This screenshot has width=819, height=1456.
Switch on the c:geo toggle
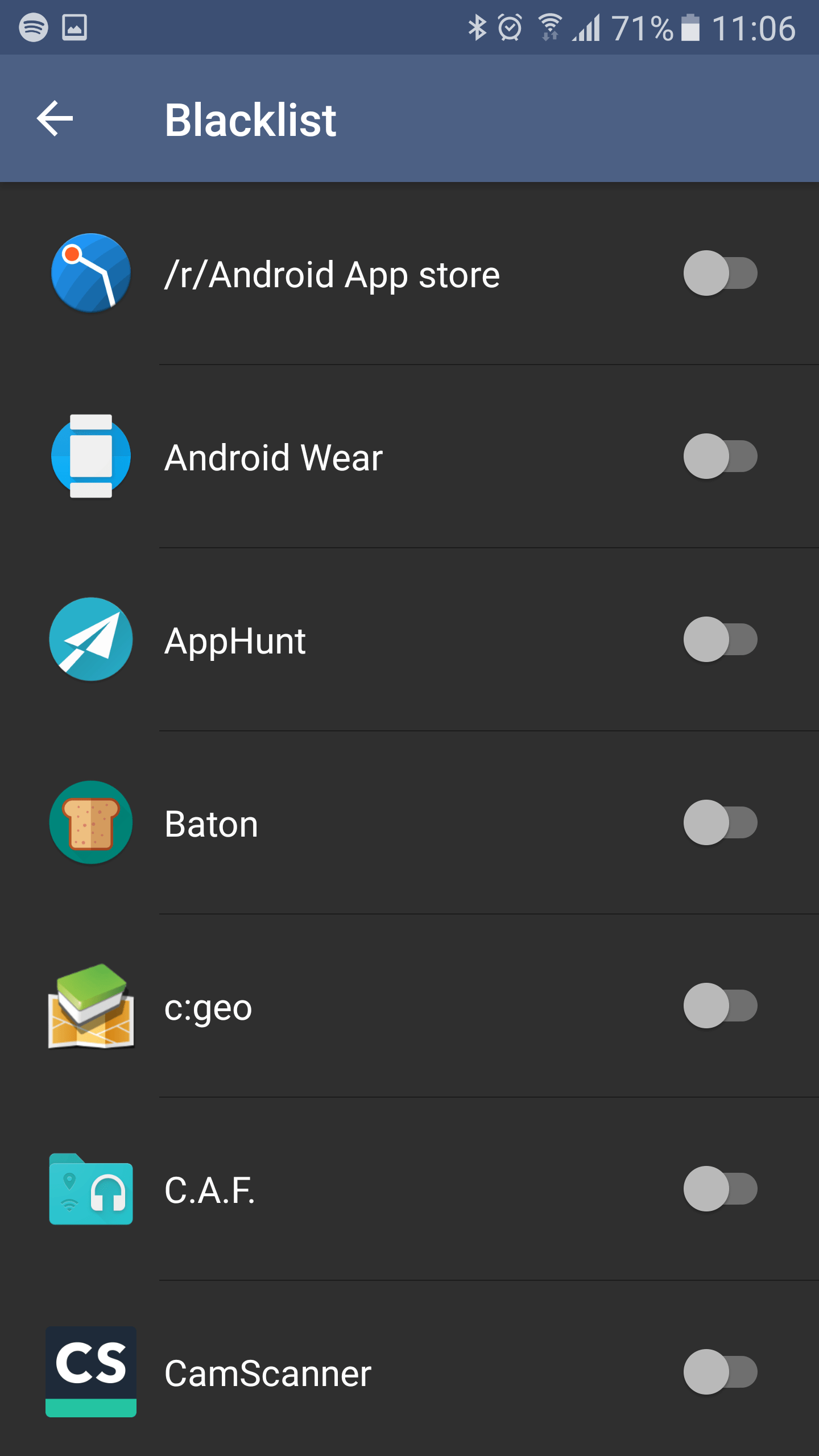click(x=720, y=1006)
